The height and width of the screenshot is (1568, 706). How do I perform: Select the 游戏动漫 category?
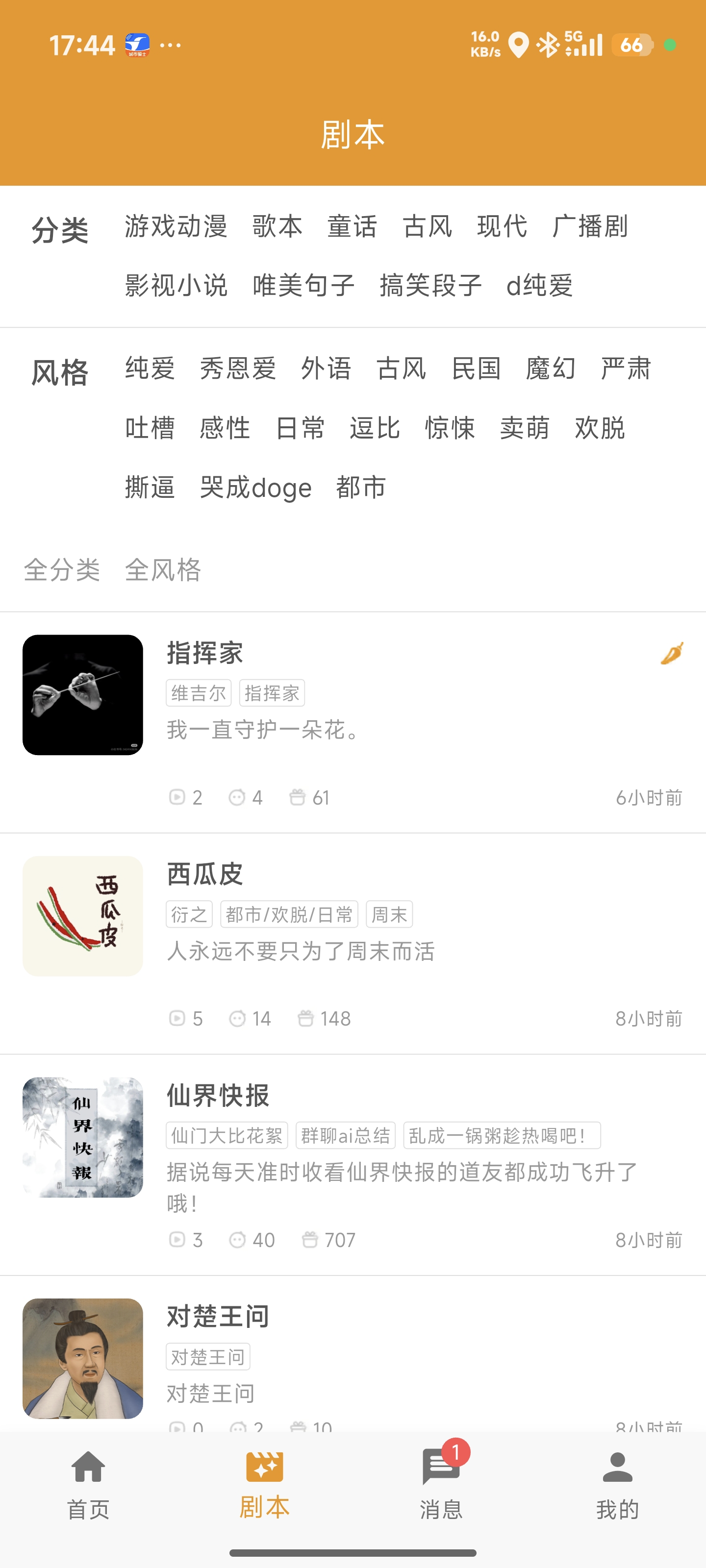[x=176, y=226]
